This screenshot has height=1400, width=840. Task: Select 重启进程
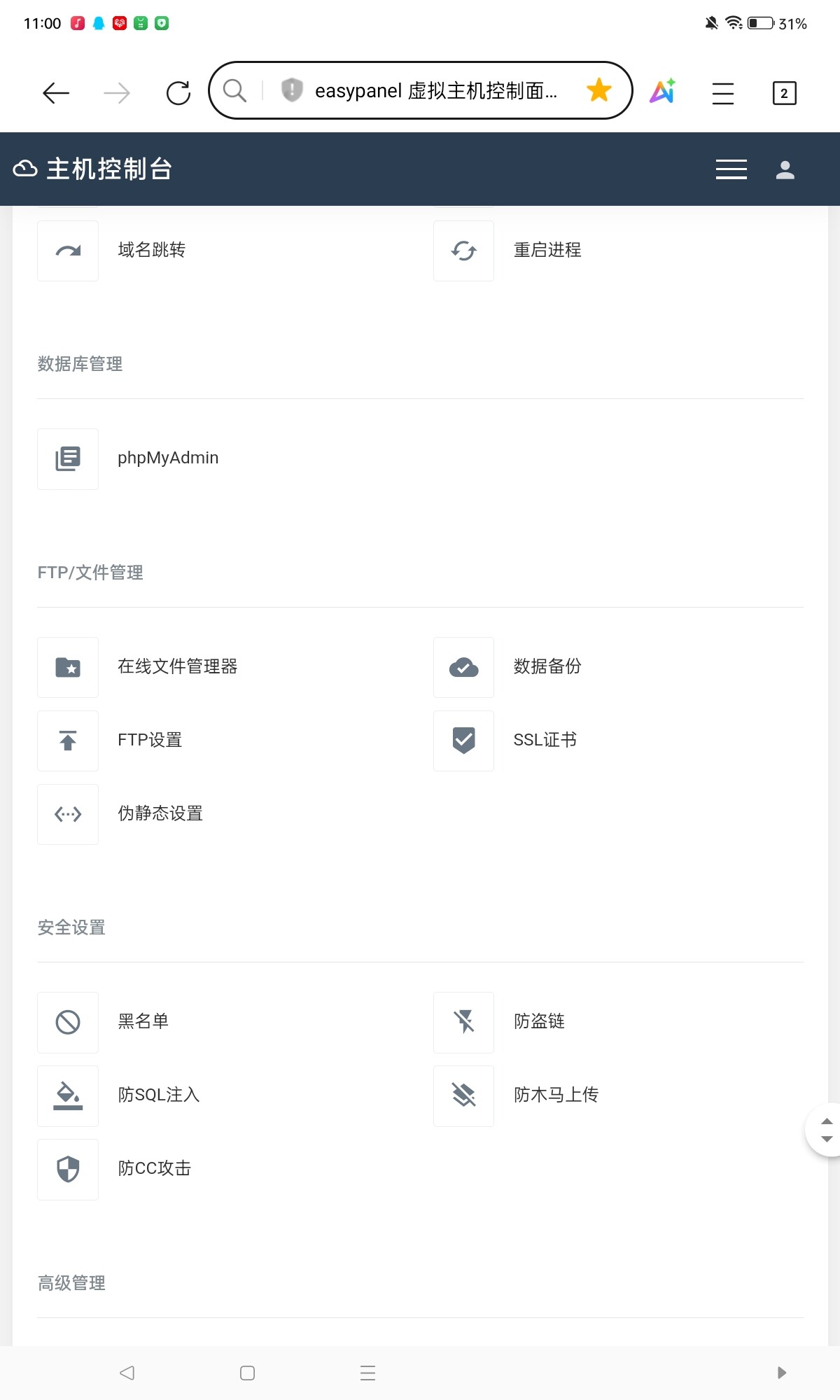click(x=547, y=251)
